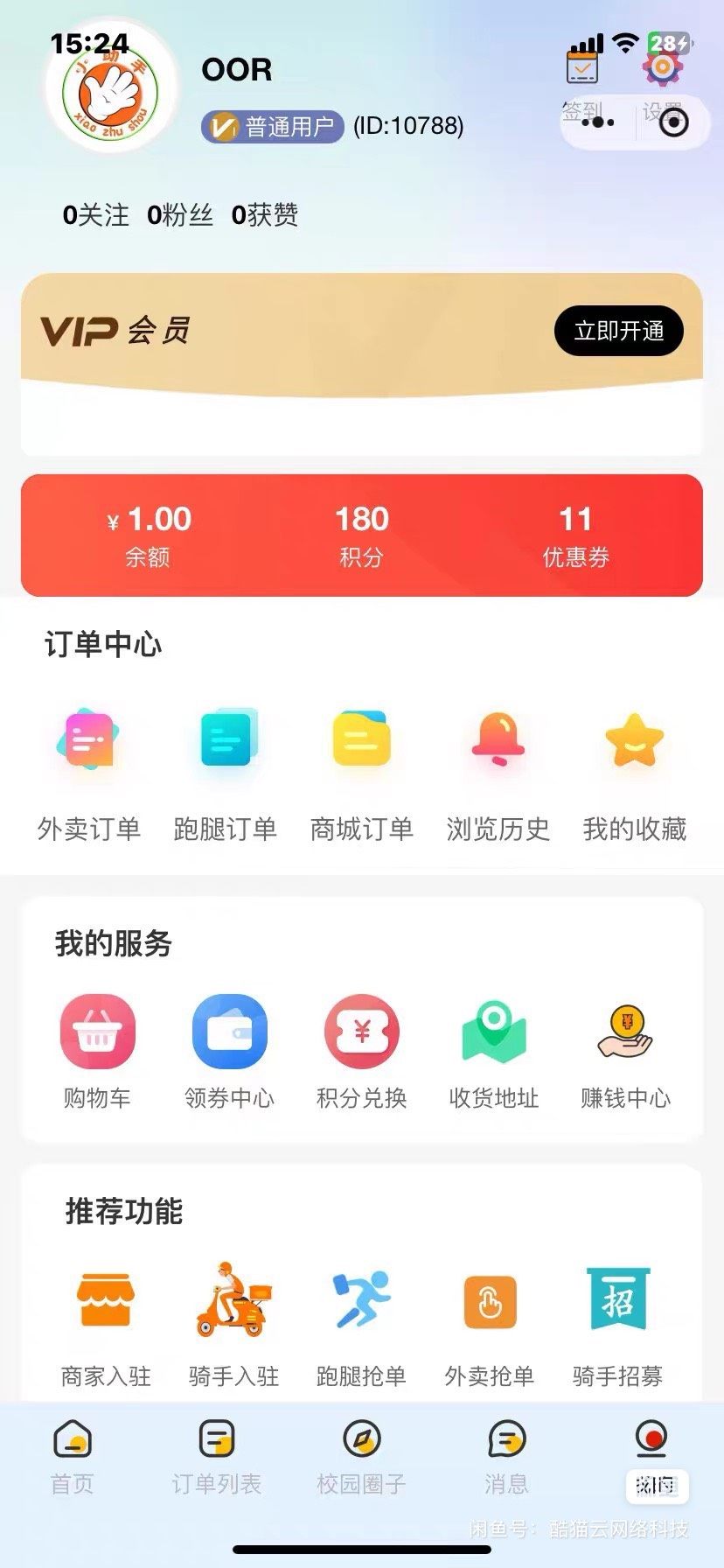The image size is (724, 1568).
Task: Apply via 商家入驻 merchant entry
Action: [105, 1321]
